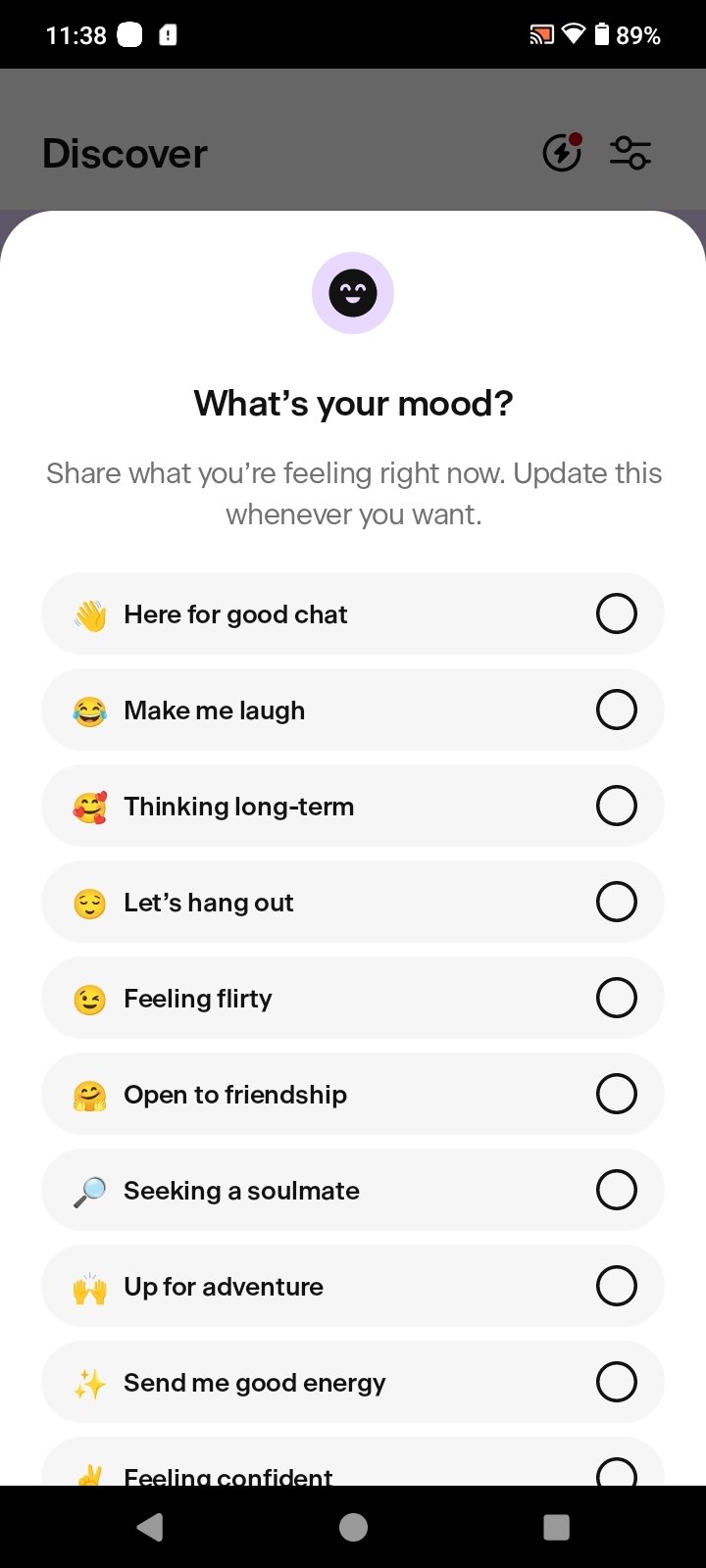The image size is (706, 1568).
Task: Select the Thinking long-term mood
Action: click(353, 806)
